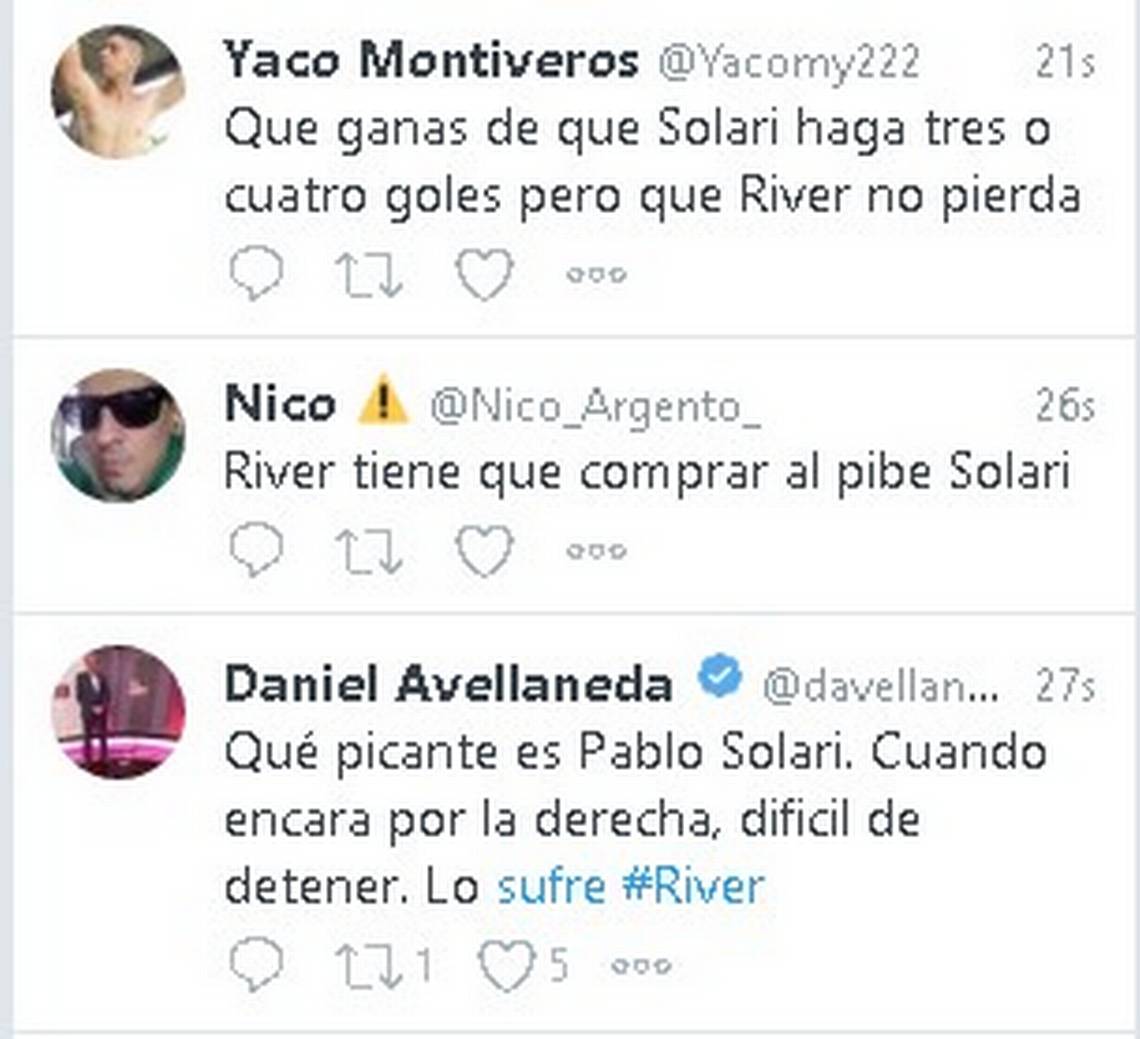The width and height of the screenshot is (1140, 1039).
Task: Like Nico's tweet
Action: (x=485, y=551)
